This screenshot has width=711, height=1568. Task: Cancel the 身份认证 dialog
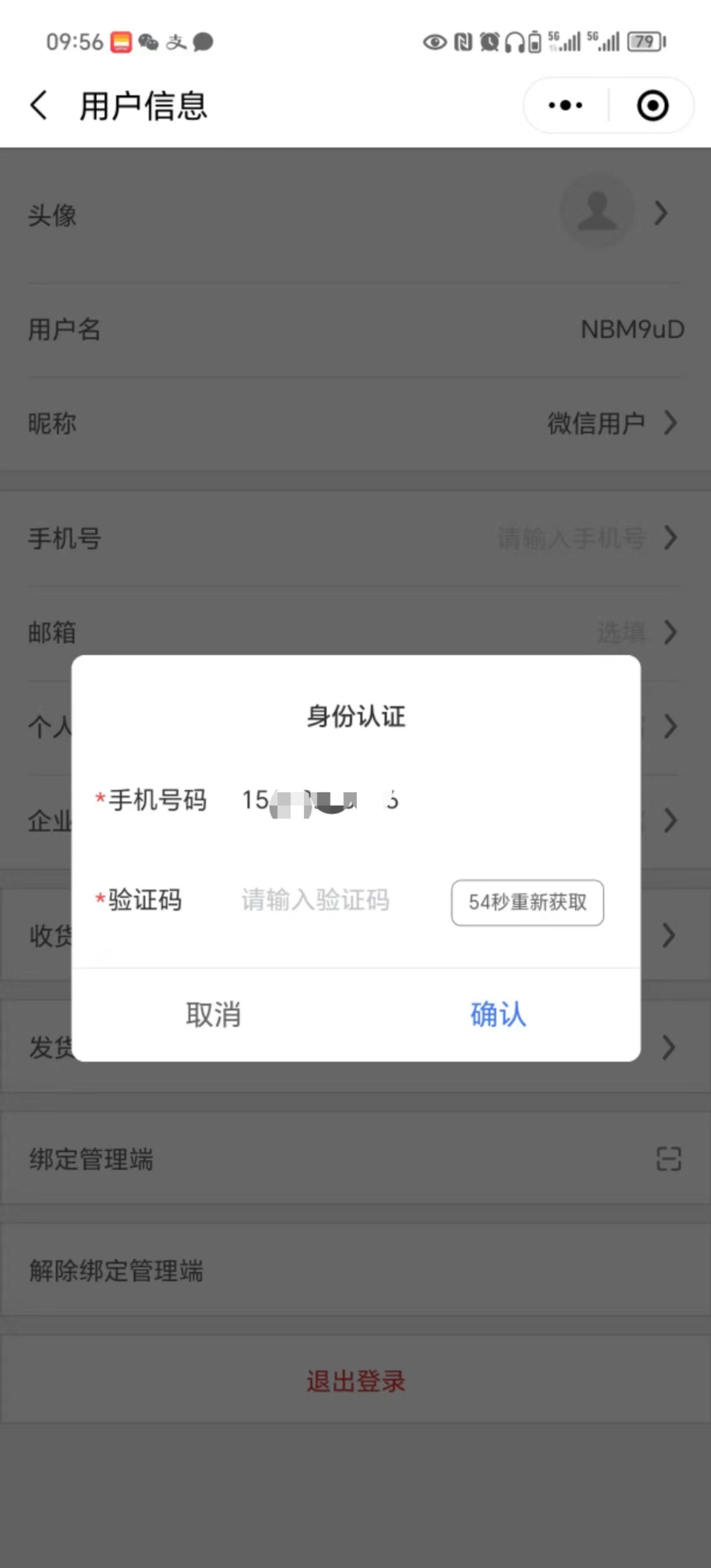point(213,1015)
